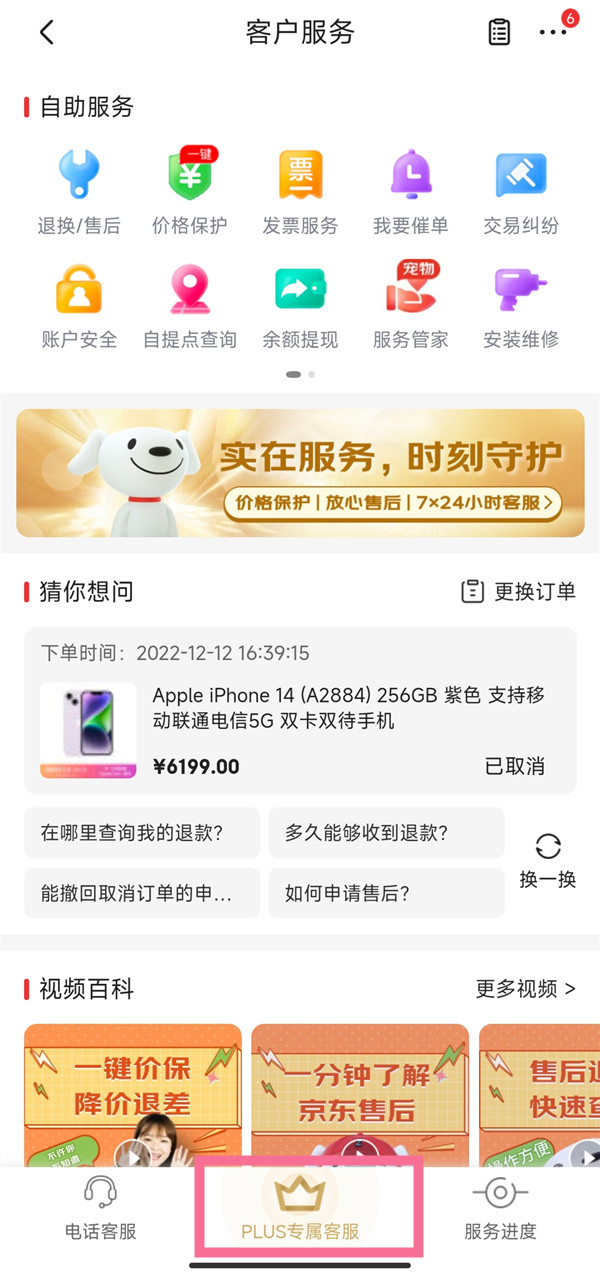Open the three-dot overflow menu
Image resolution: width=600 pixels, height=1277 pixels.
click(x=553, y=32)
